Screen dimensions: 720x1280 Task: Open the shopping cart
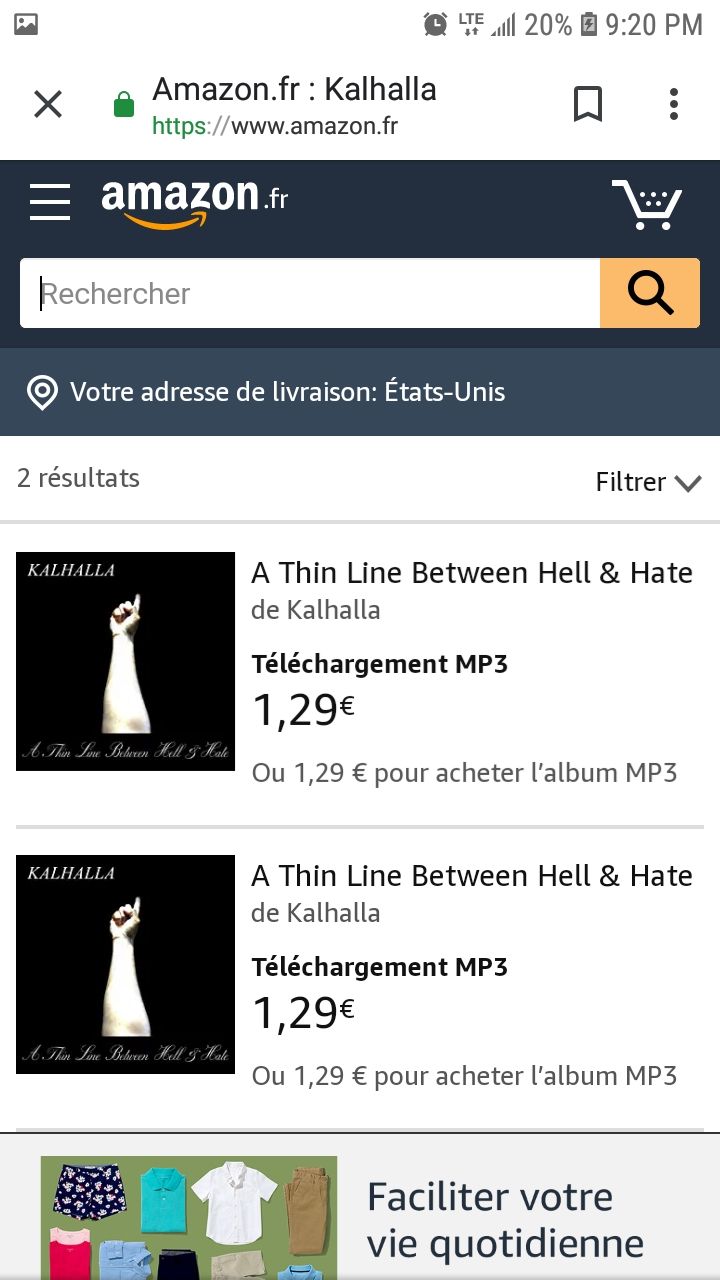pyautogui.click(x=647, y=204)
